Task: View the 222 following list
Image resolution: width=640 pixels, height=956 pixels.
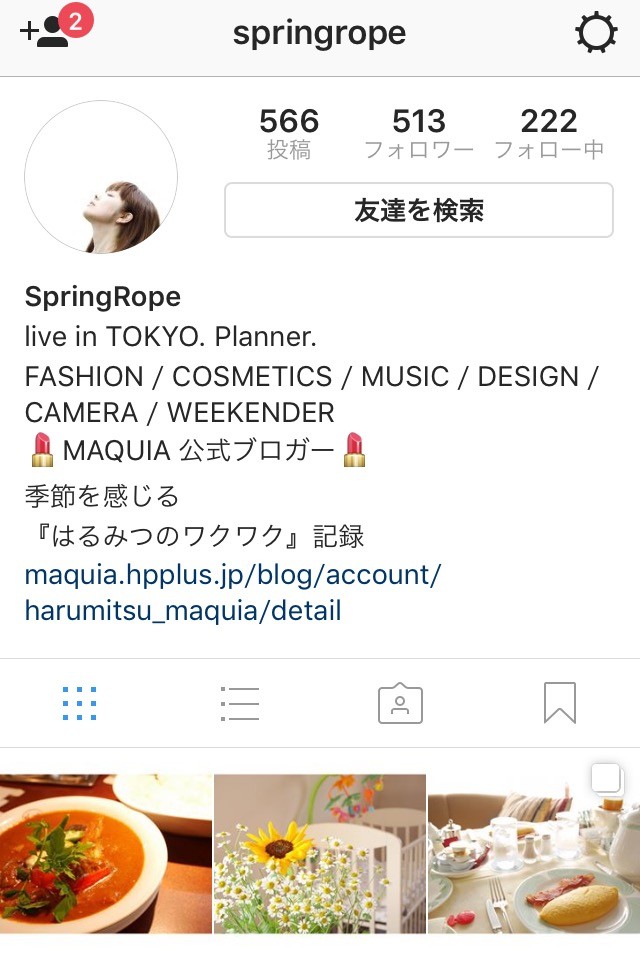Action: [549, 134]
